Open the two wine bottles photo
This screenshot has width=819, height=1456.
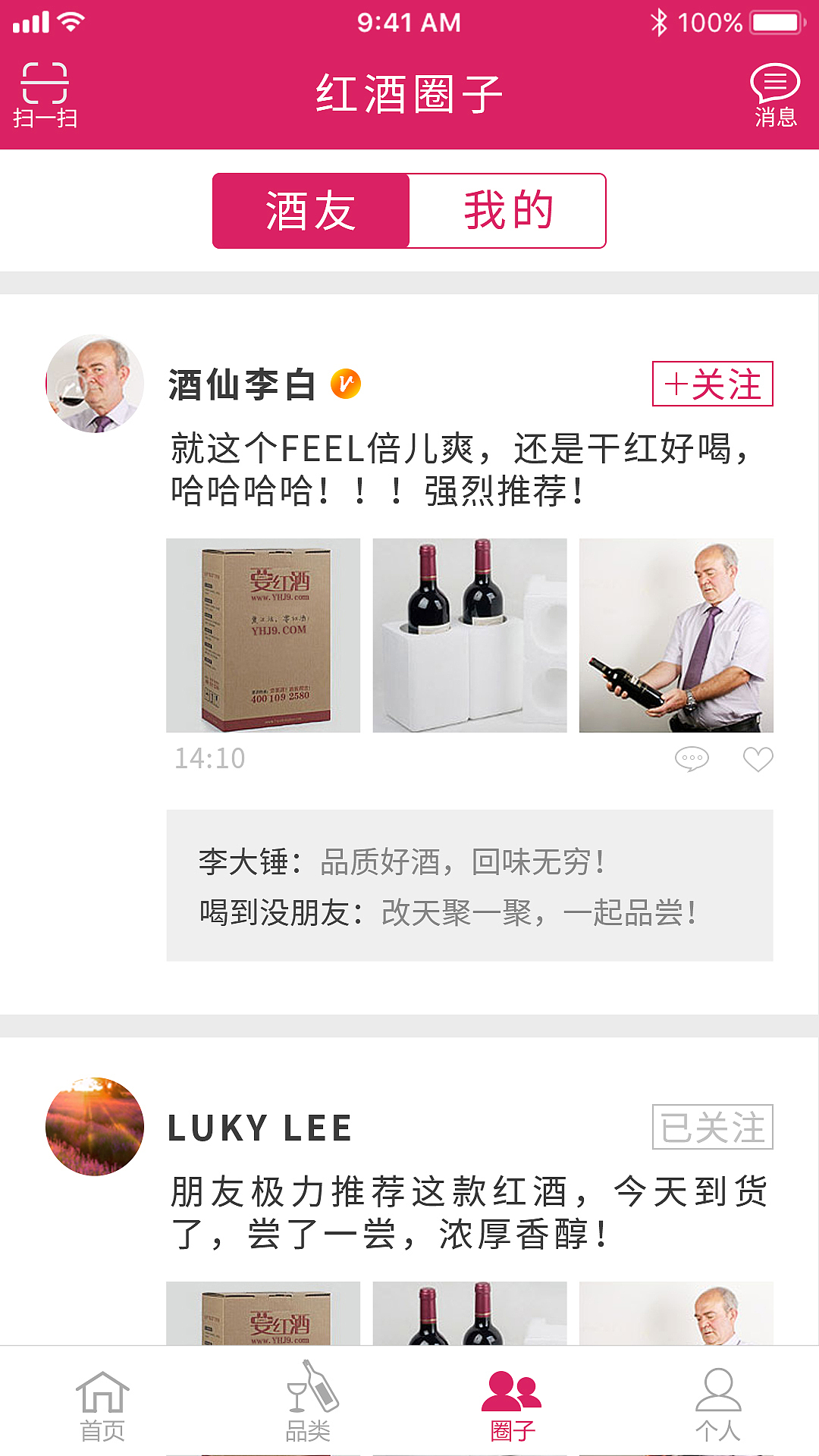click(x=469, y=639)
